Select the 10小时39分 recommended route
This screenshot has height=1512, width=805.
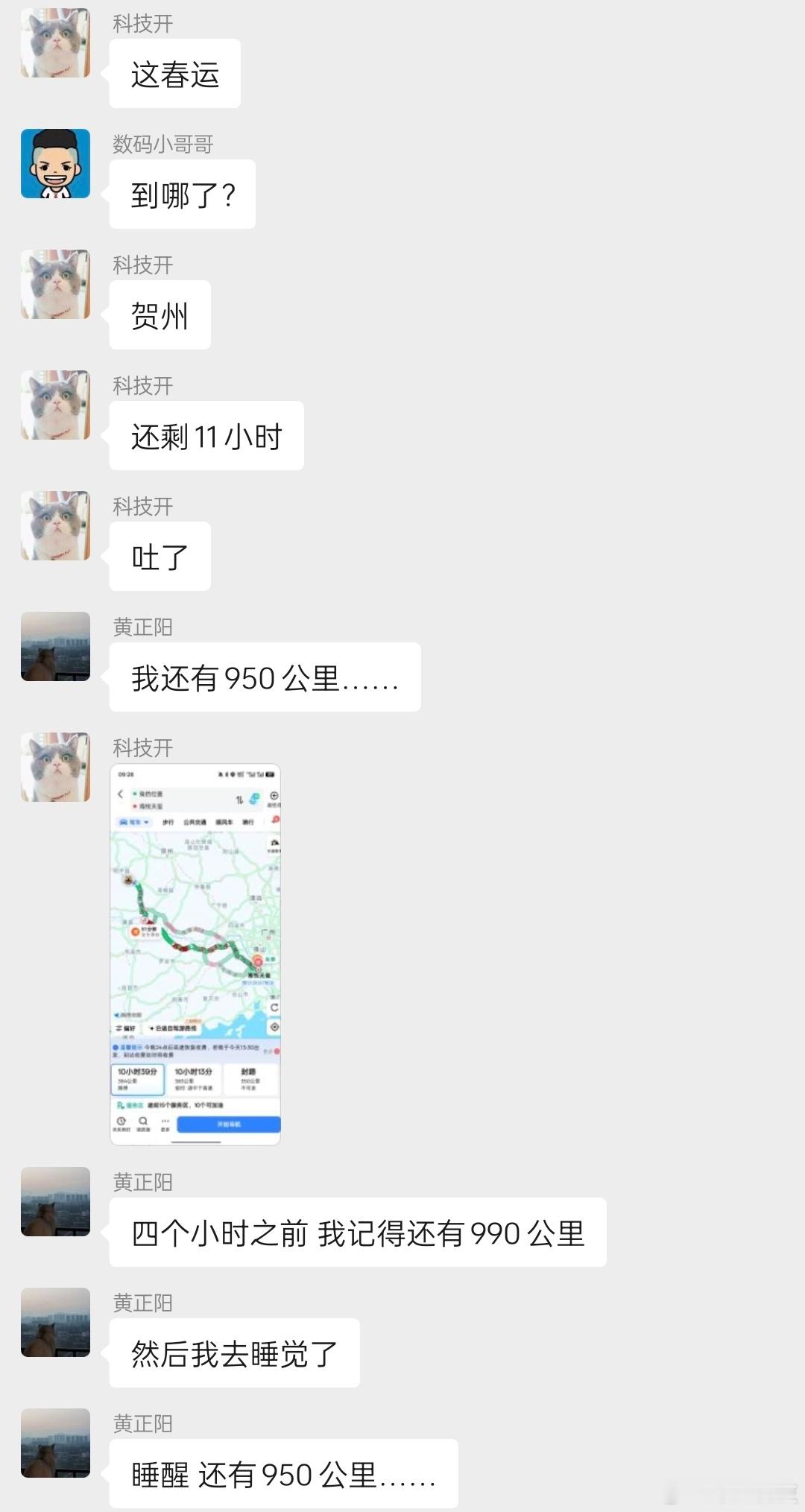(138, 1079)
